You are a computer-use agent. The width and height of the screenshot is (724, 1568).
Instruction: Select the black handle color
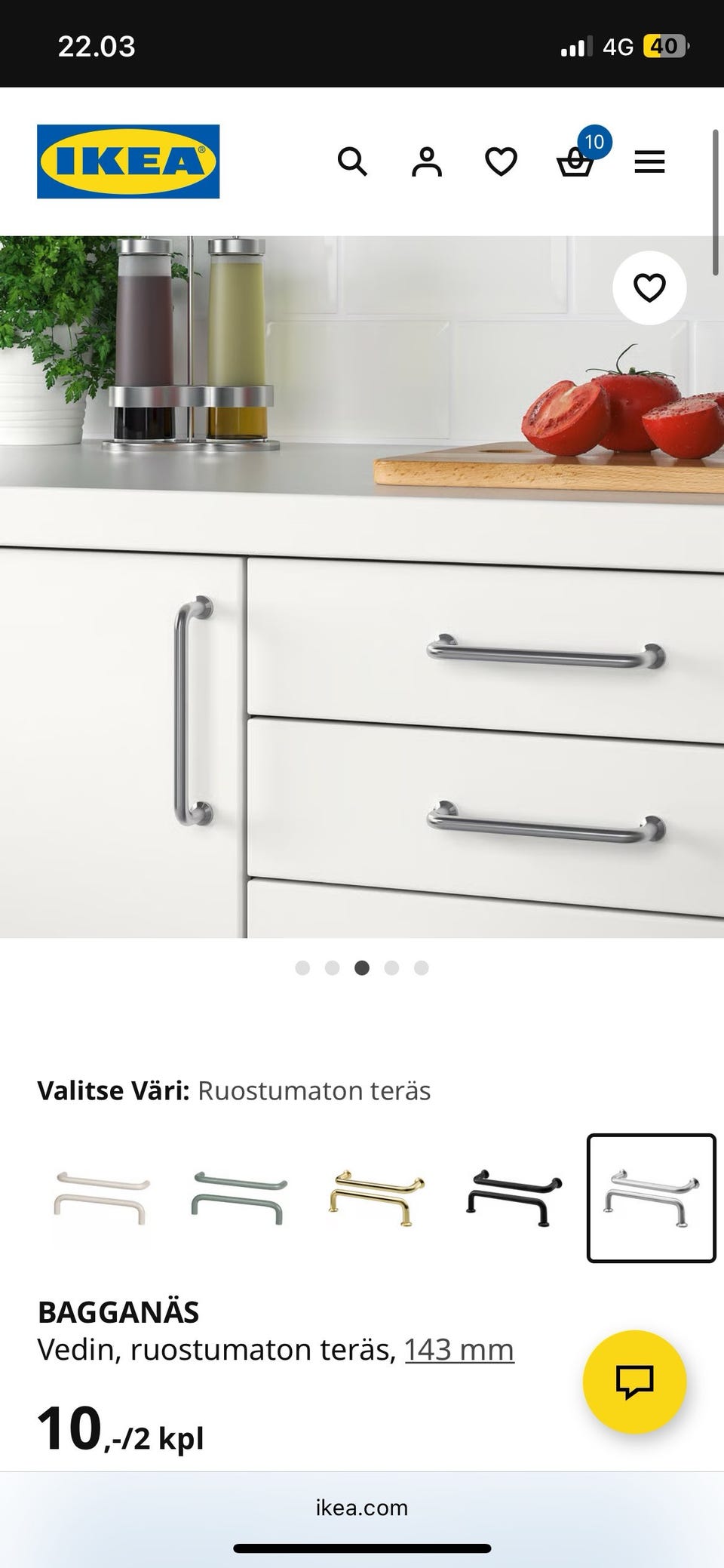pos(514,1198)
